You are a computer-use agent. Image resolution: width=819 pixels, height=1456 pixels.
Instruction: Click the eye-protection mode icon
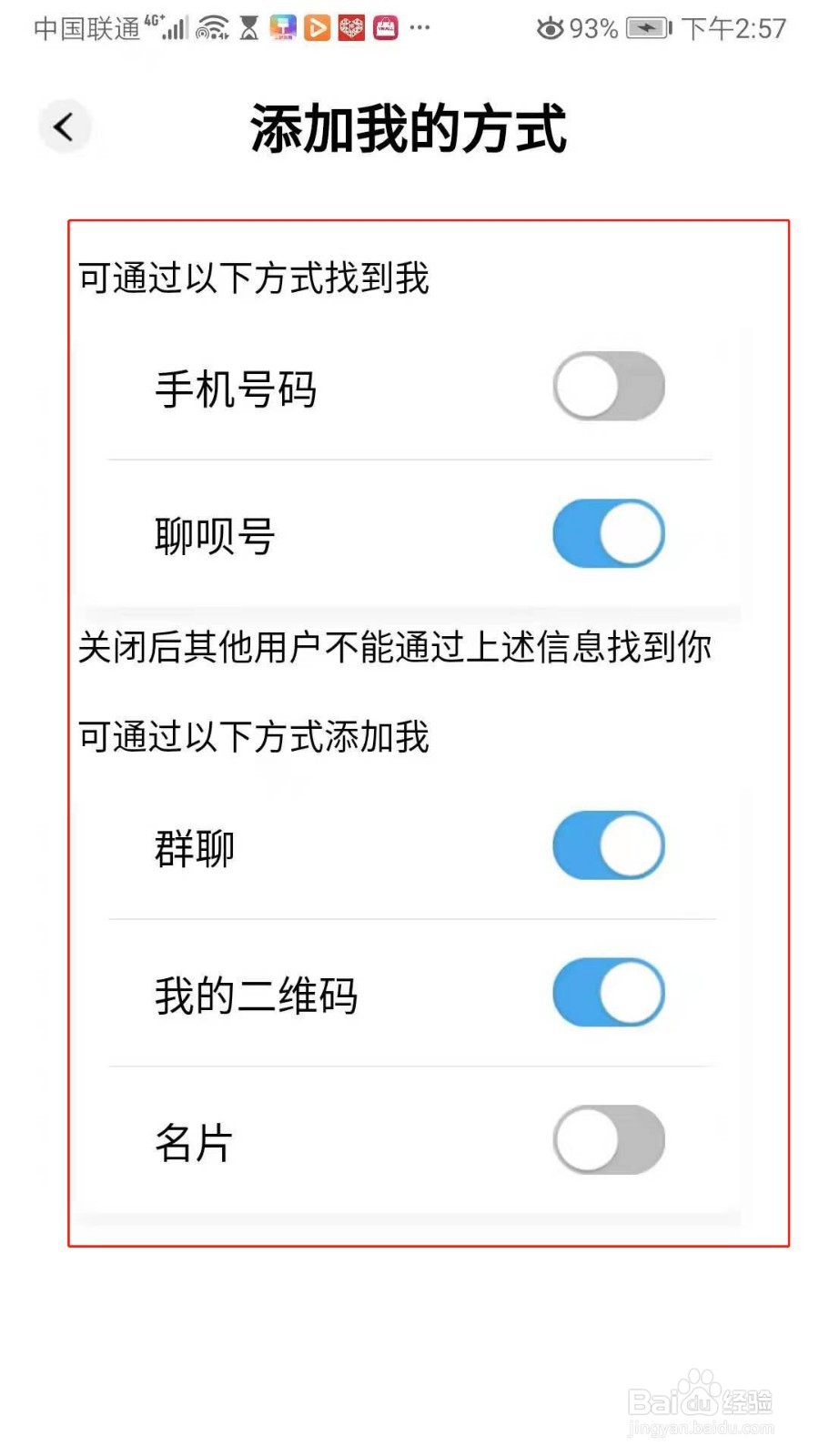coord(551,29)
